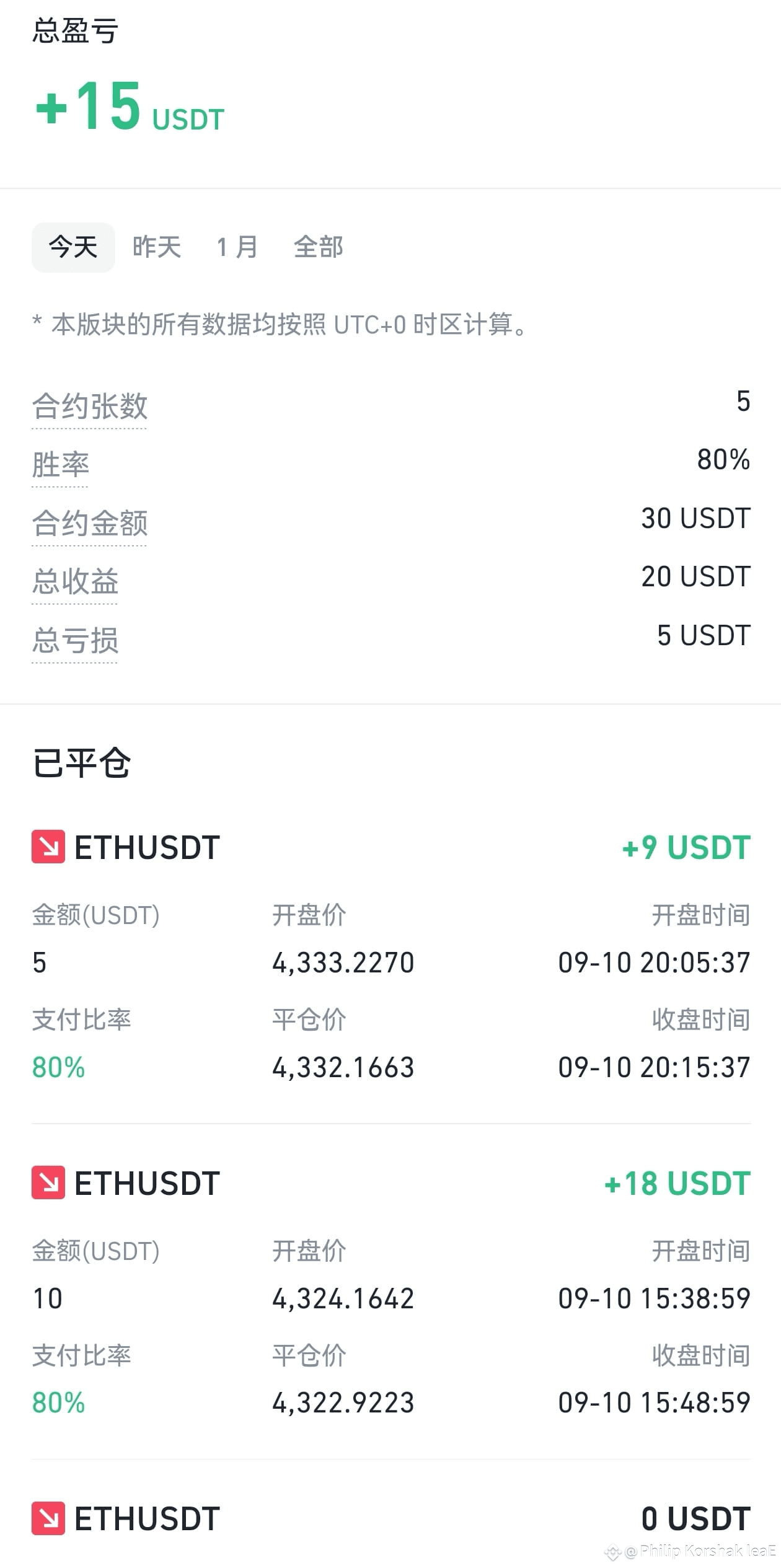Tap the 合约张数 label for explanation

click(x=89, y=407)
